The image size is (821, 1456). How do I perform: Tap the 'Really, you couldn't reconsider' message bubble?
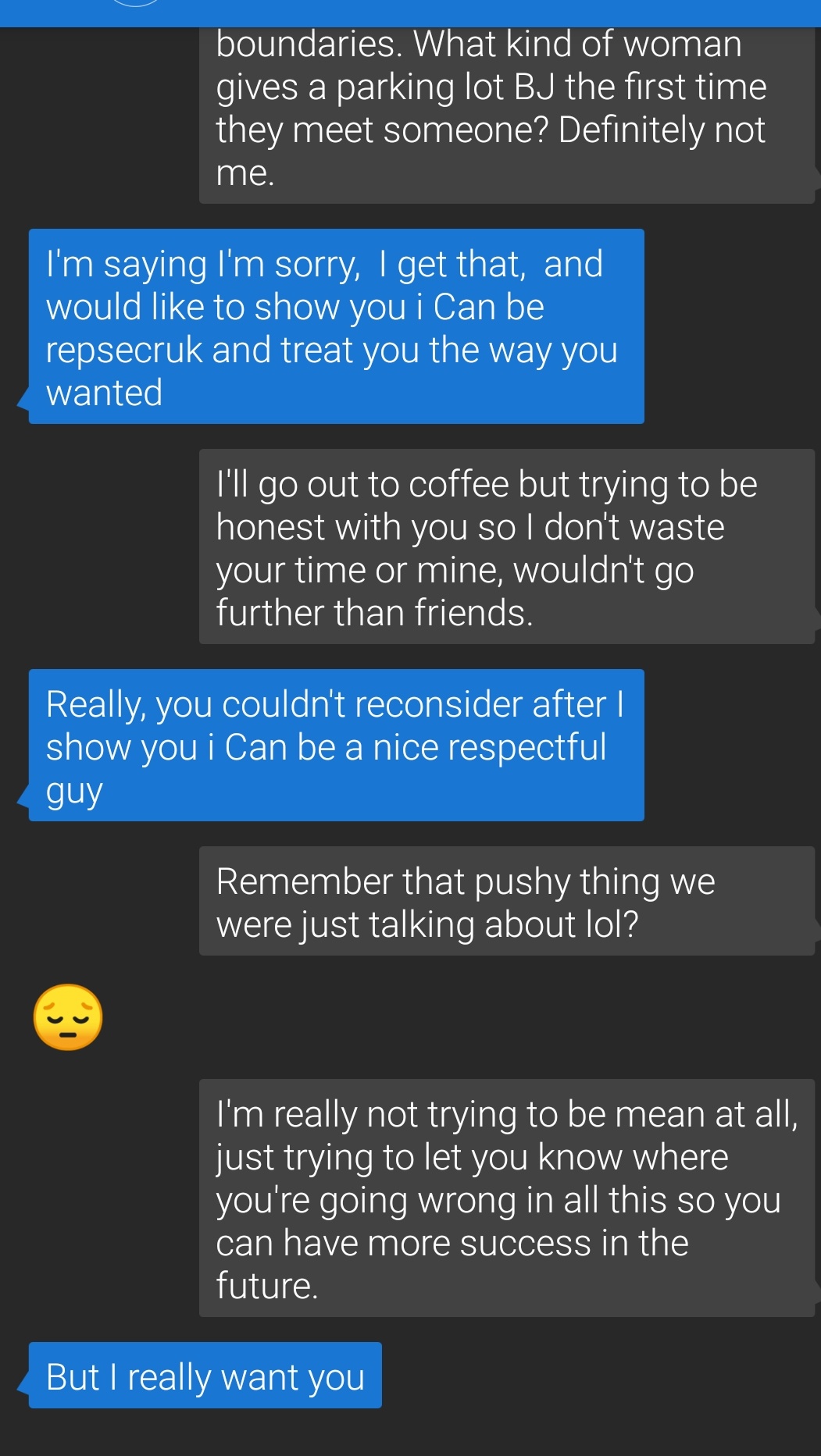click(336, 745)
